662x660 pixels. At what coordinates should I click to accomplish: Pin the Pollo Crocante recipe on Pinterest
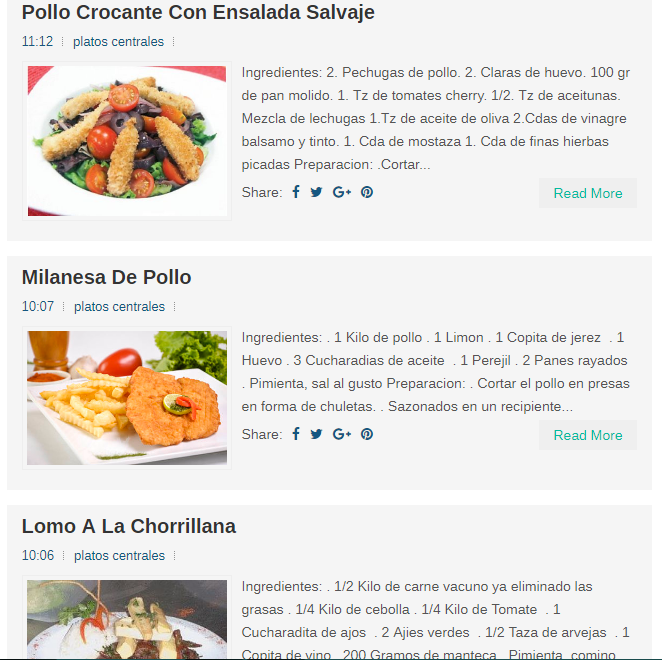pyautogui.click(x=367, y=192)
